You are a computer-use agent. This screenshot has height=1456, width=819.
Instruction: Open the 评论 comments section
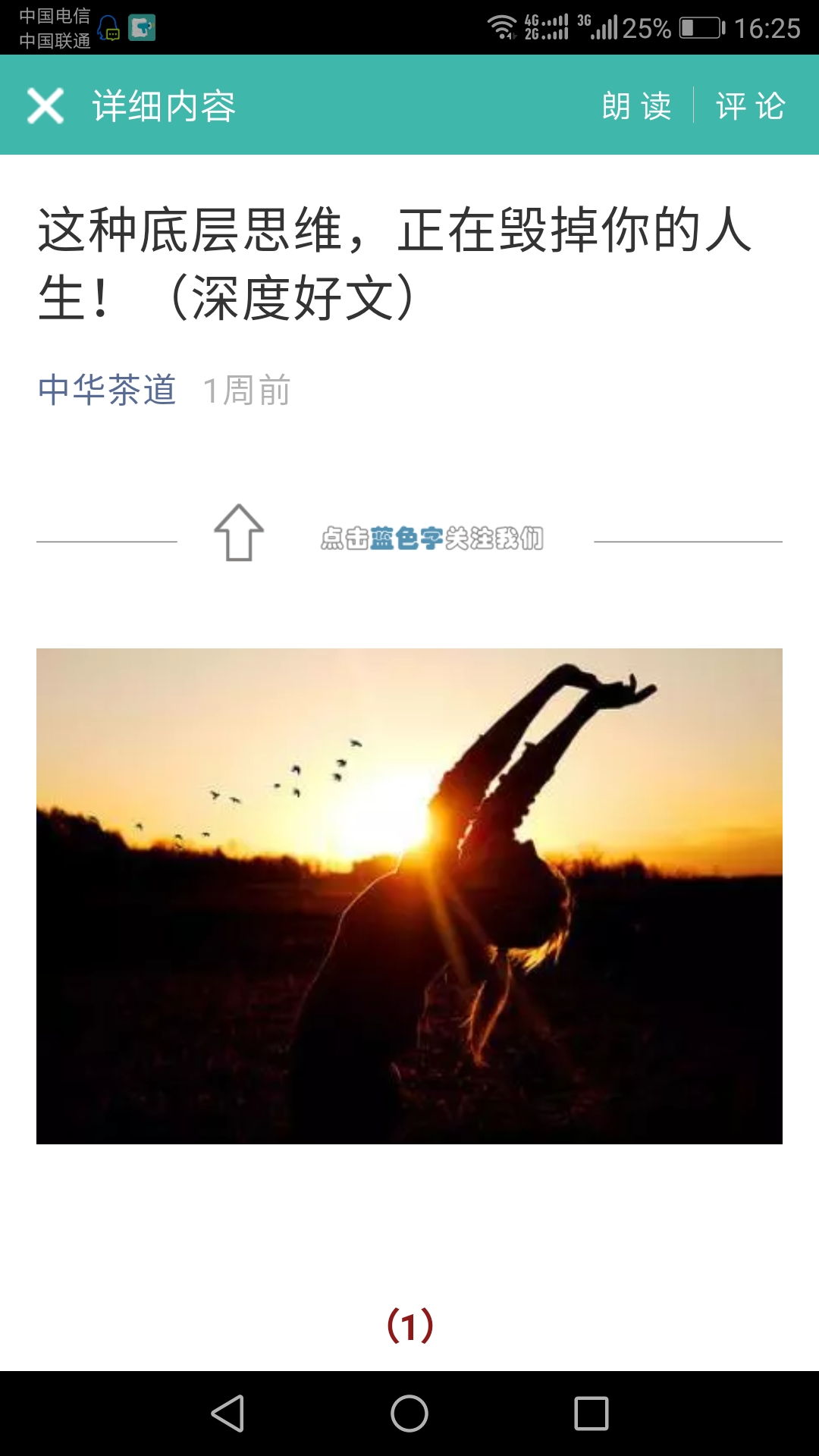(x=750, y=105)
